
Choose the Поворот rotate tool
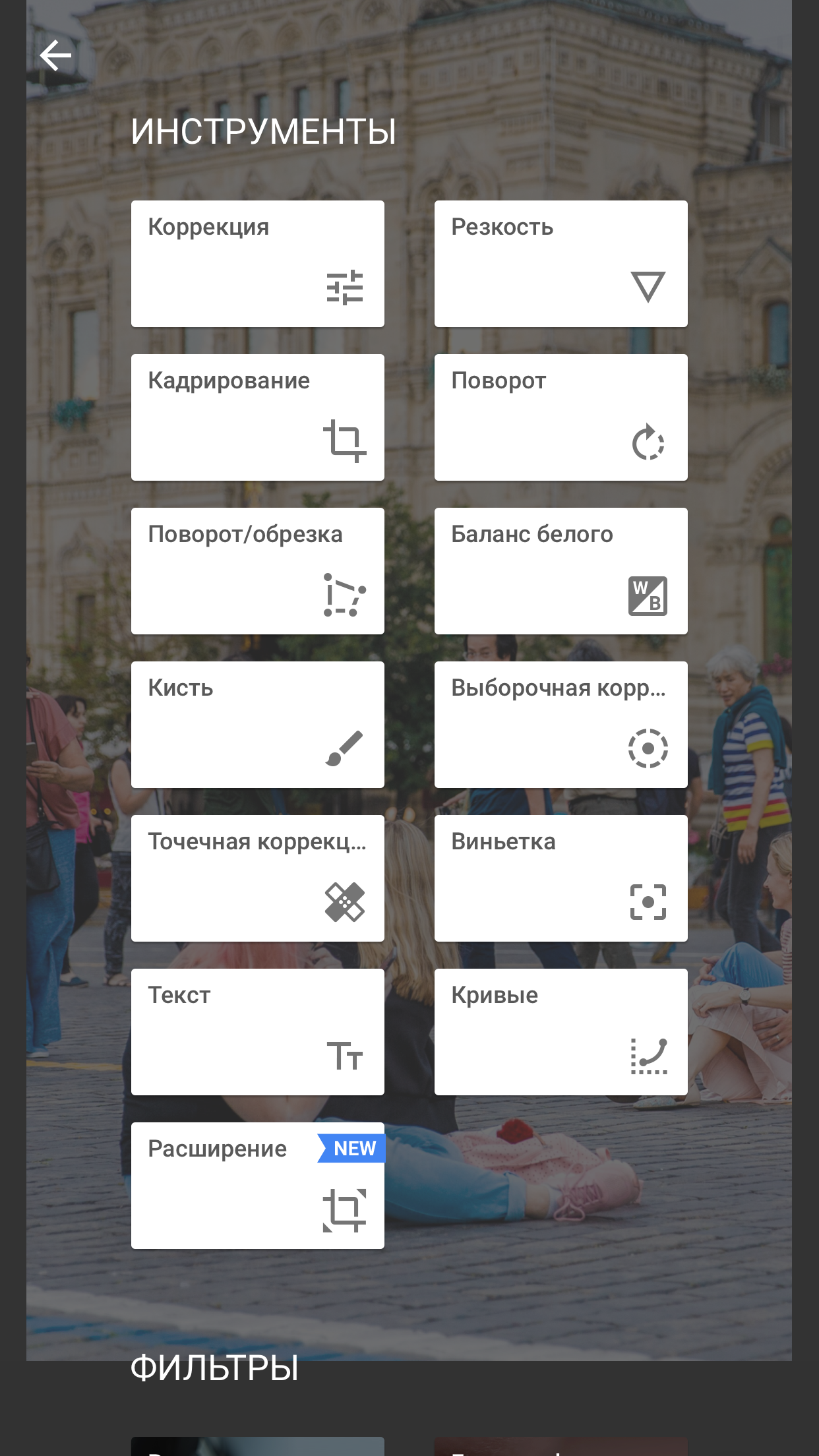click(561, 417)
